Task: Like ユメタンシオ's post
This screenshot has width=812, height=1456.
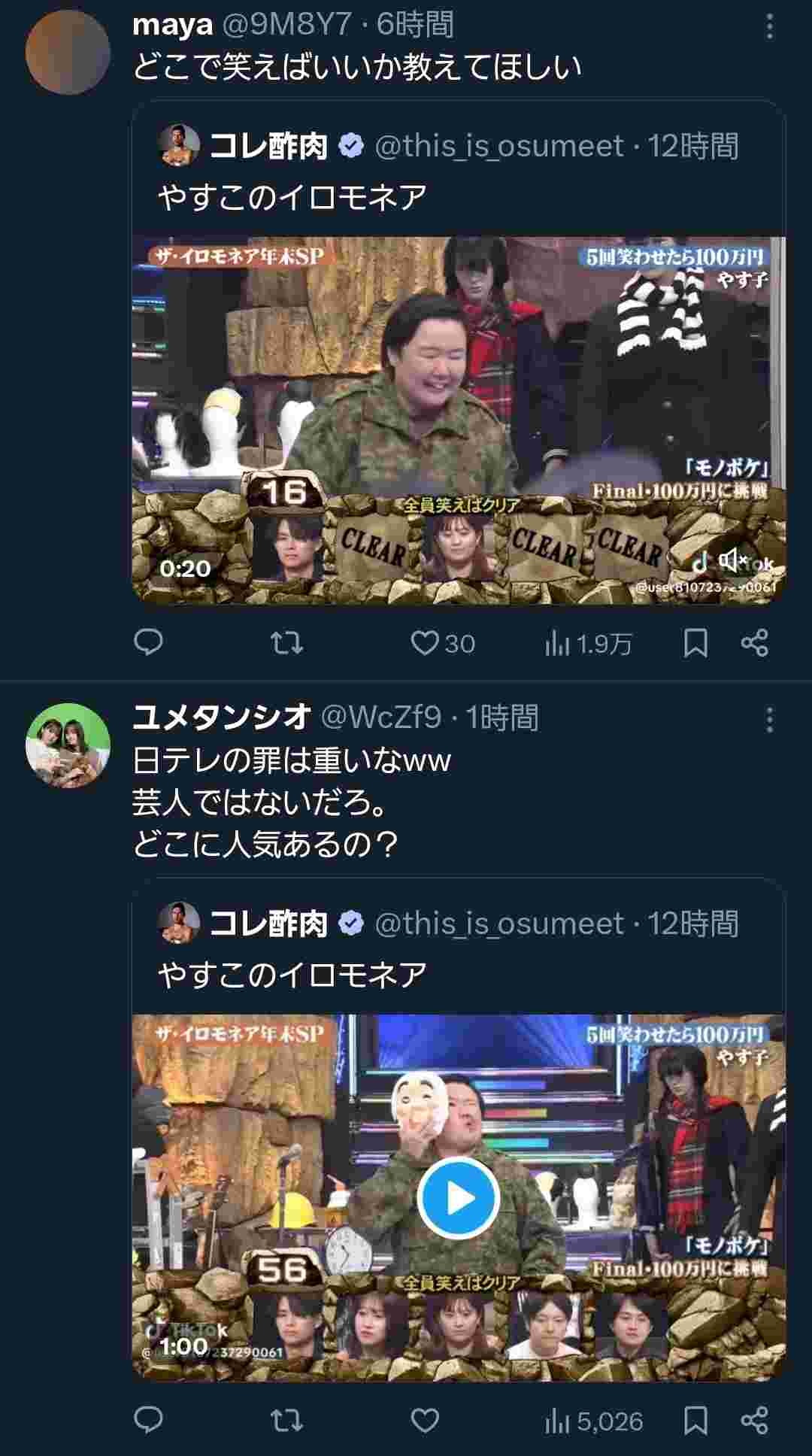Action: point(426,1420)
